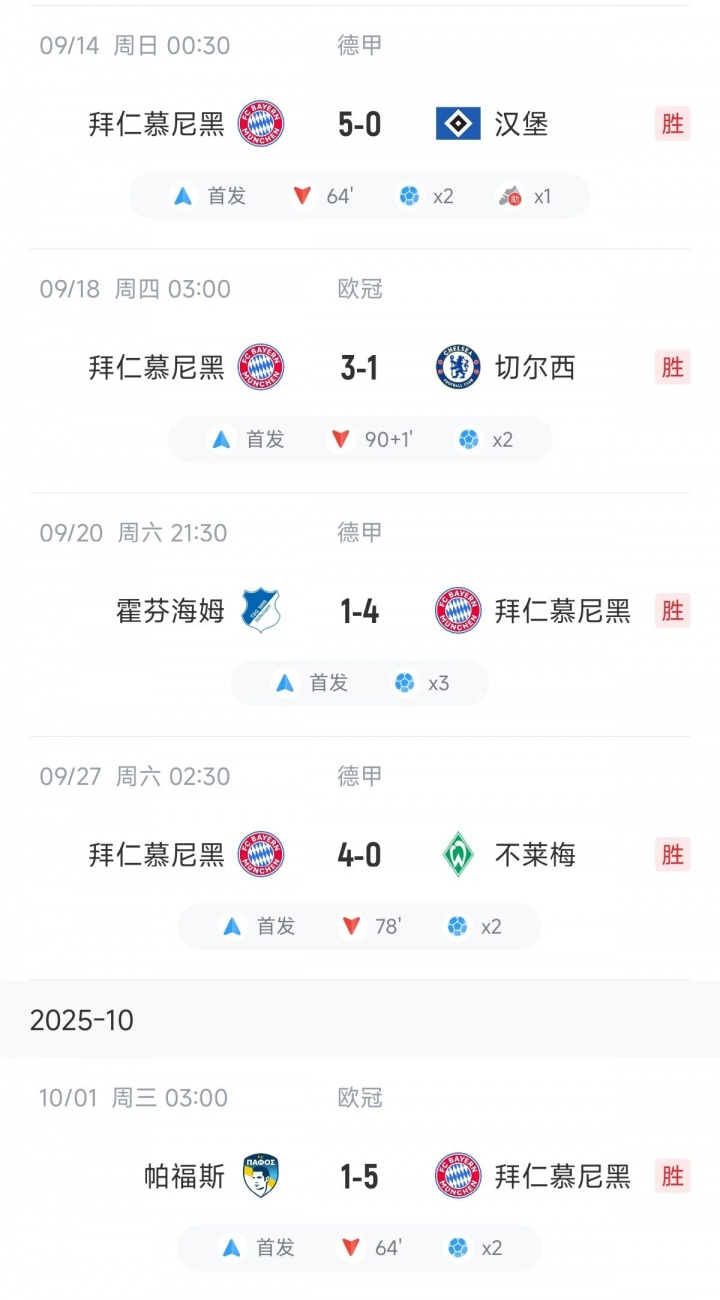
Task: Open the 帕福斯 vs Bayern 1-5 match
Action: [359, 1176]
